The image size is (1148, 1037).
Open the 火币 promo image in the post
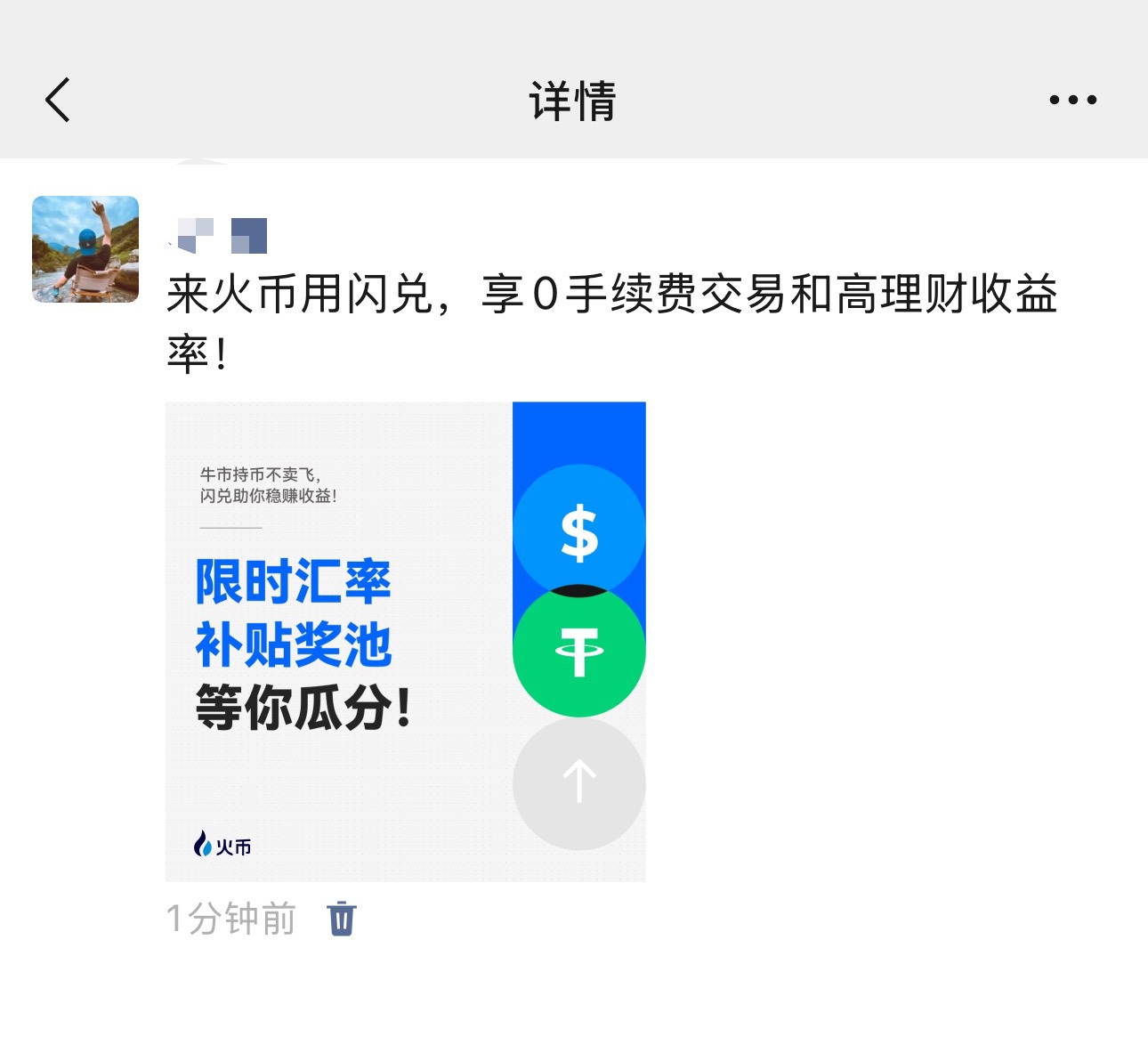click(405, 641)
